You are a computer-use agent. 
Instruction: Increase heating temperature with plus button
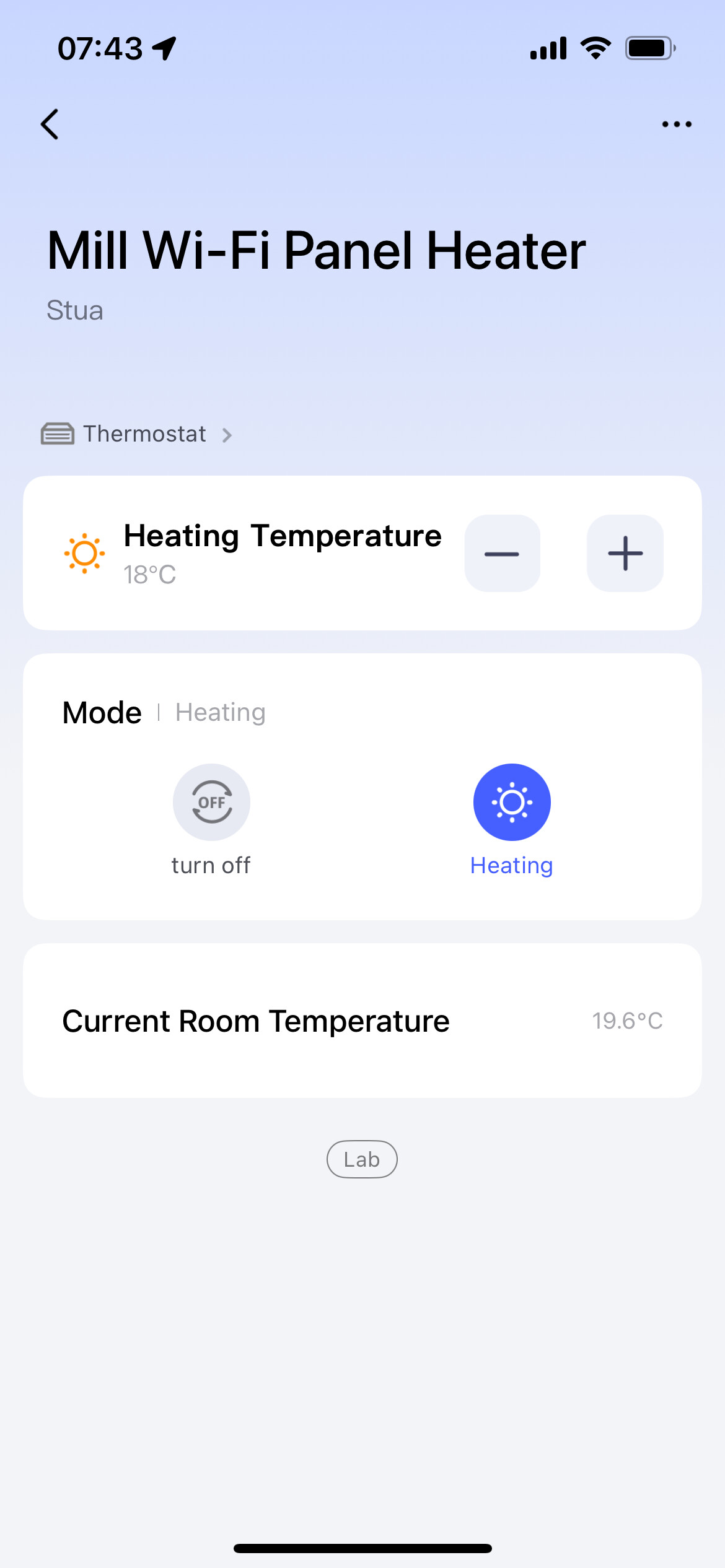click(x=625, y=553)
